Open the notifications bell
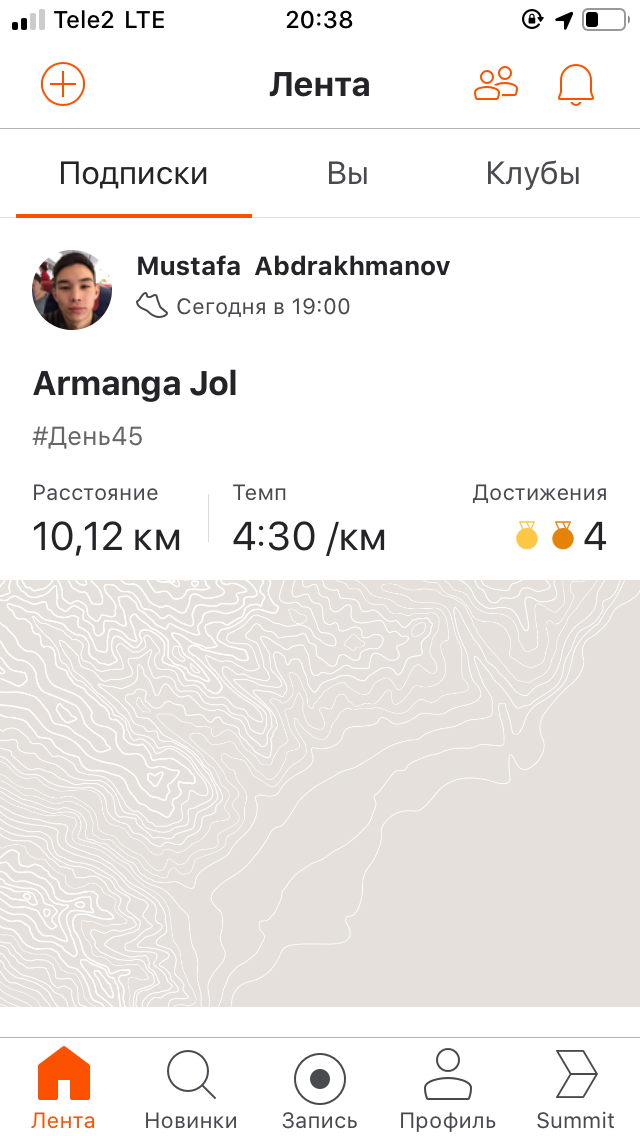Image resolution: width=640 pixels, height=1136 pixels. click(x=575, y=85)
